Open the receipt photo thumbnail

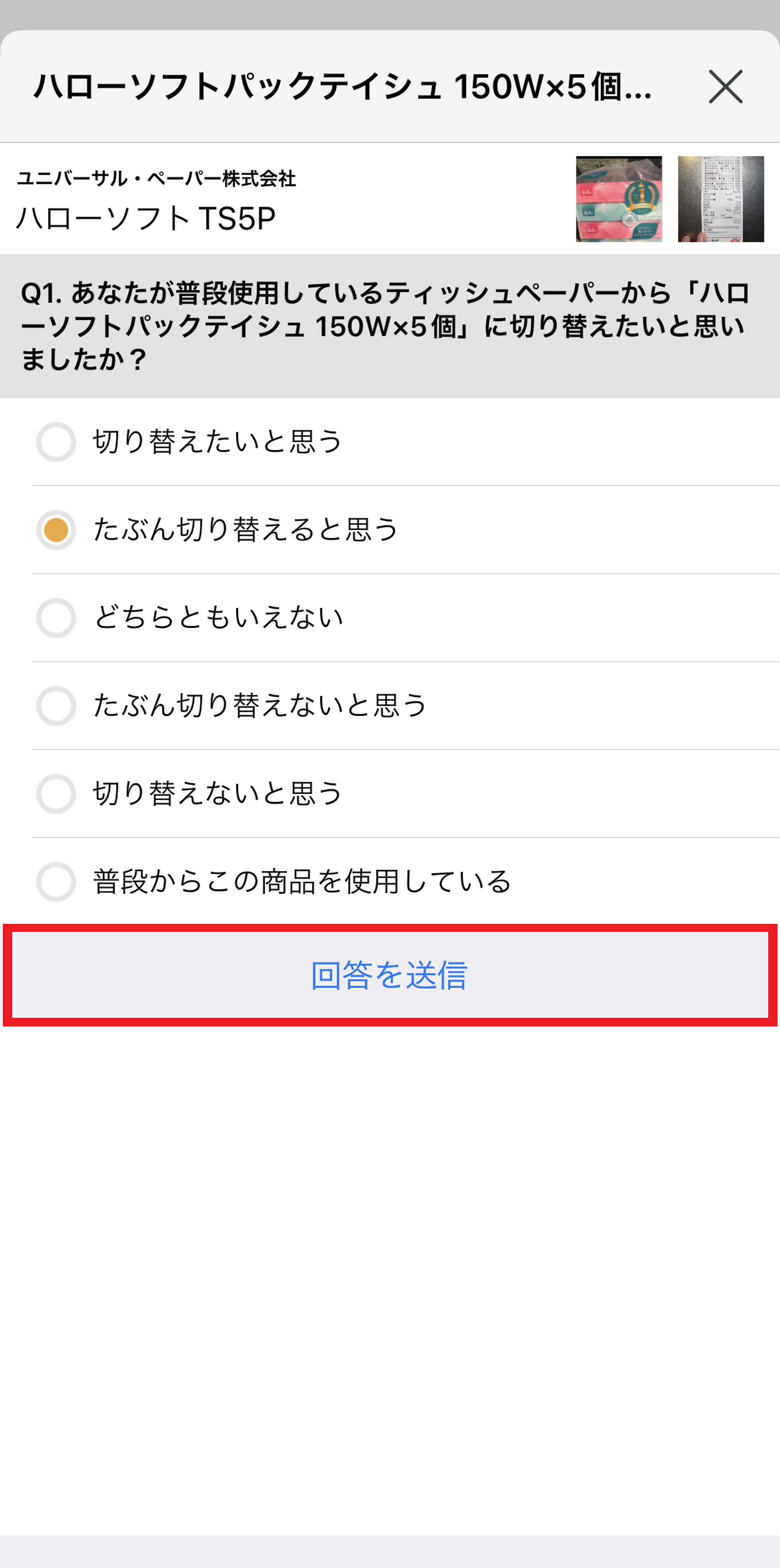721,199
